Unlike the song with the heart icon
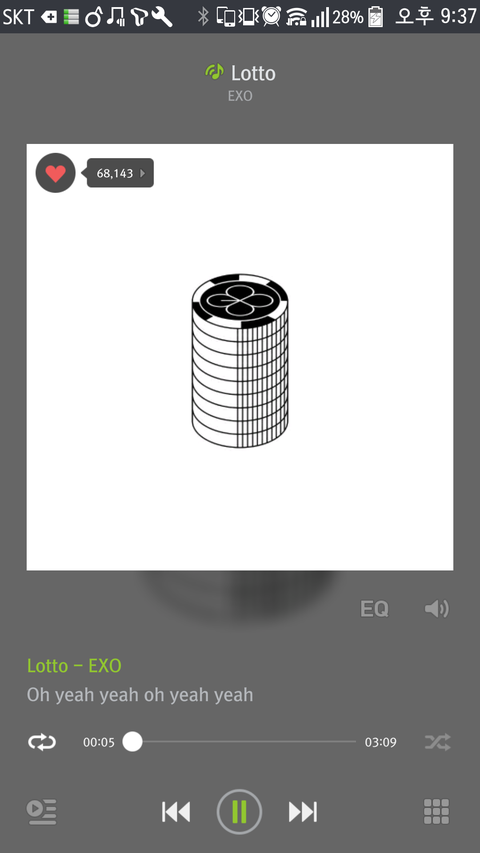Image resolution: width=480 pixels, height=853 pixels. (x=56, y=173)
